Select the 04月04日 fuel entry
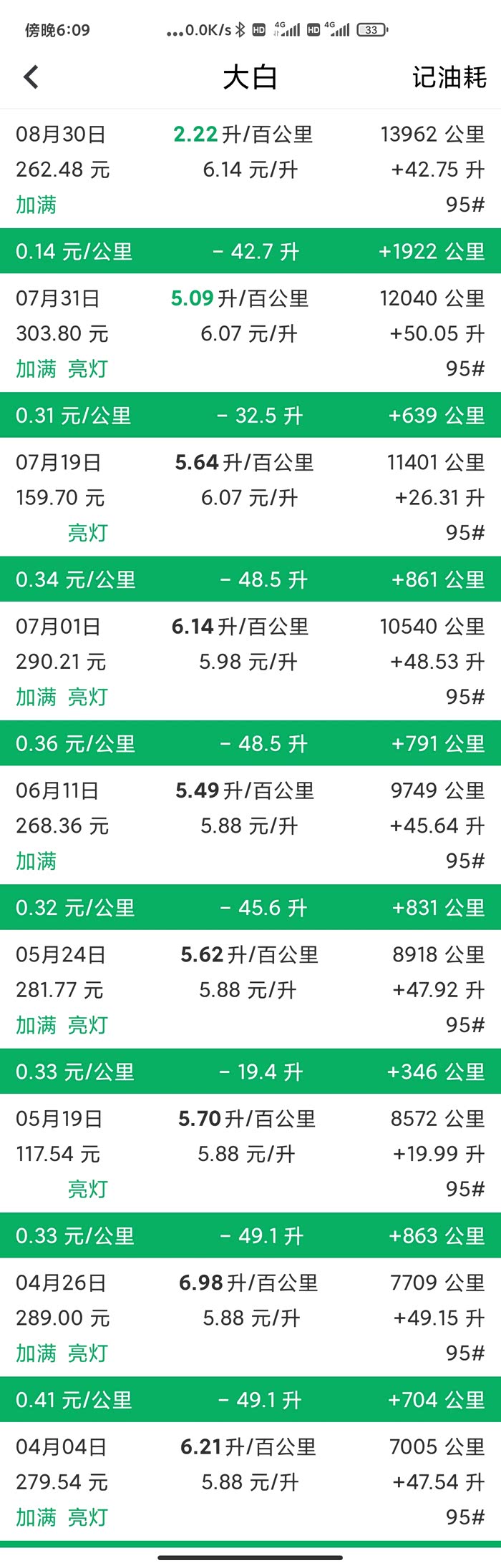501x1568 pixels. (x=250, y=1481)
